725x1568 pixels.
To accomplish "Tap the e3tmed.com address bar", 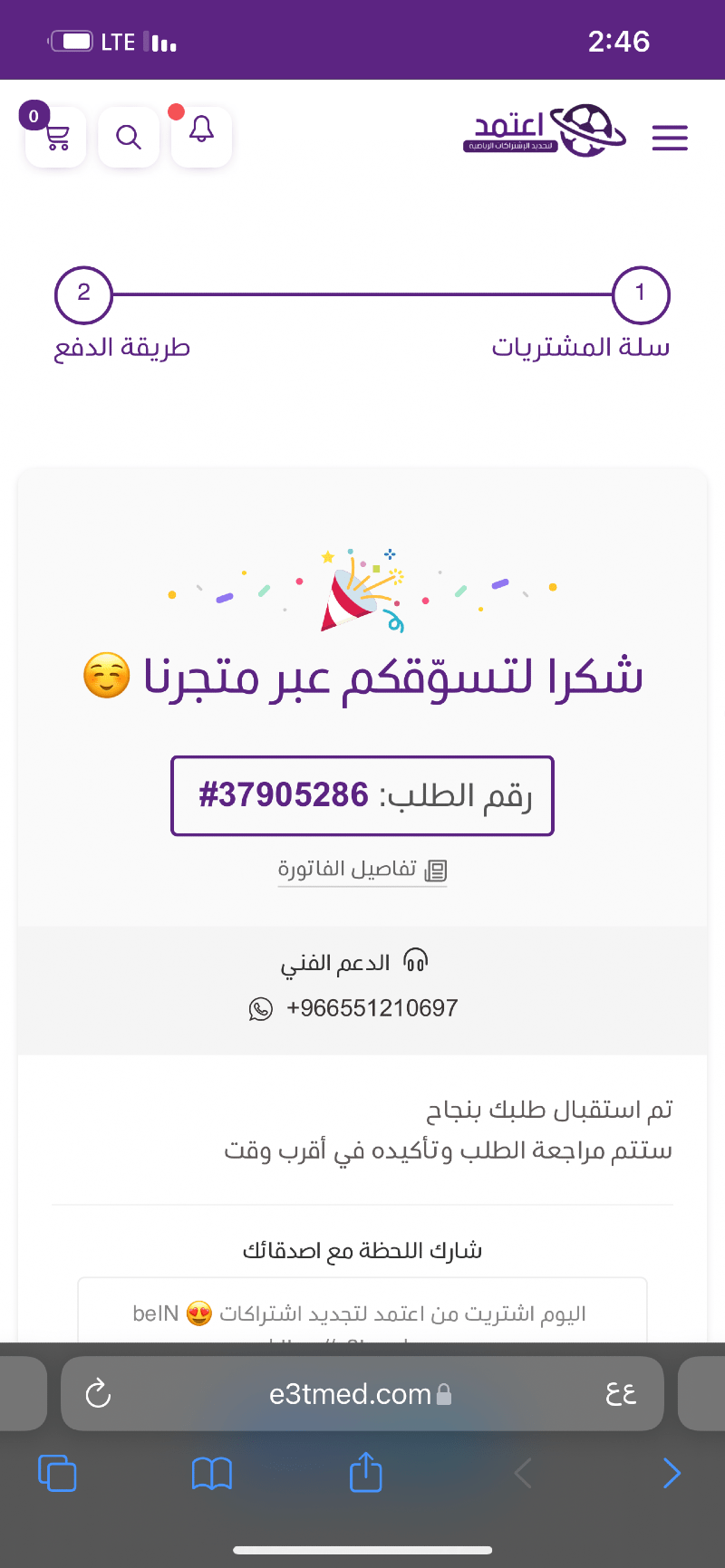I will (353, 1393).
